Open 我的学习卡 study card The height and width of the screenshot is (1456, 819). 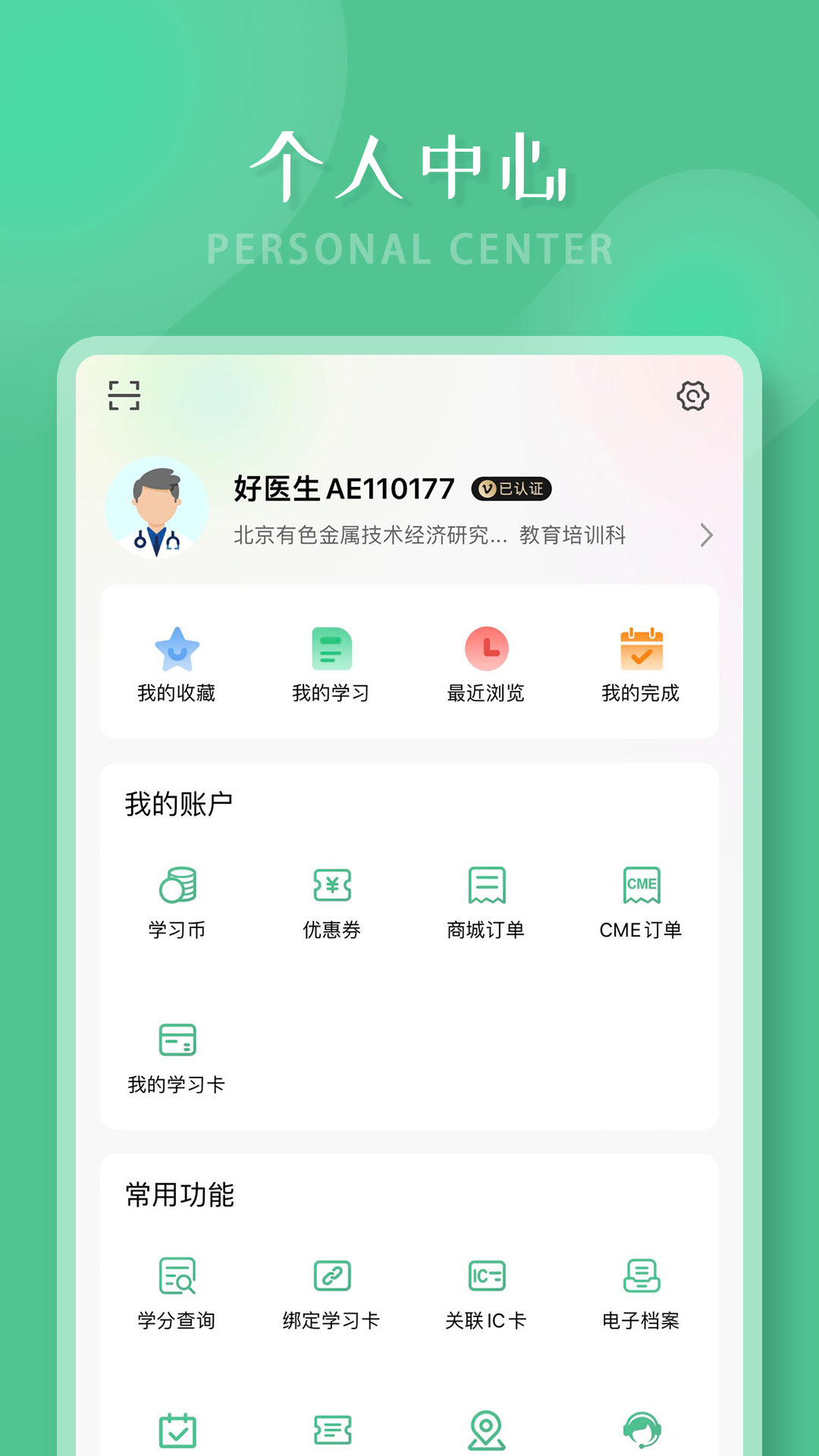pos(177,1054)
